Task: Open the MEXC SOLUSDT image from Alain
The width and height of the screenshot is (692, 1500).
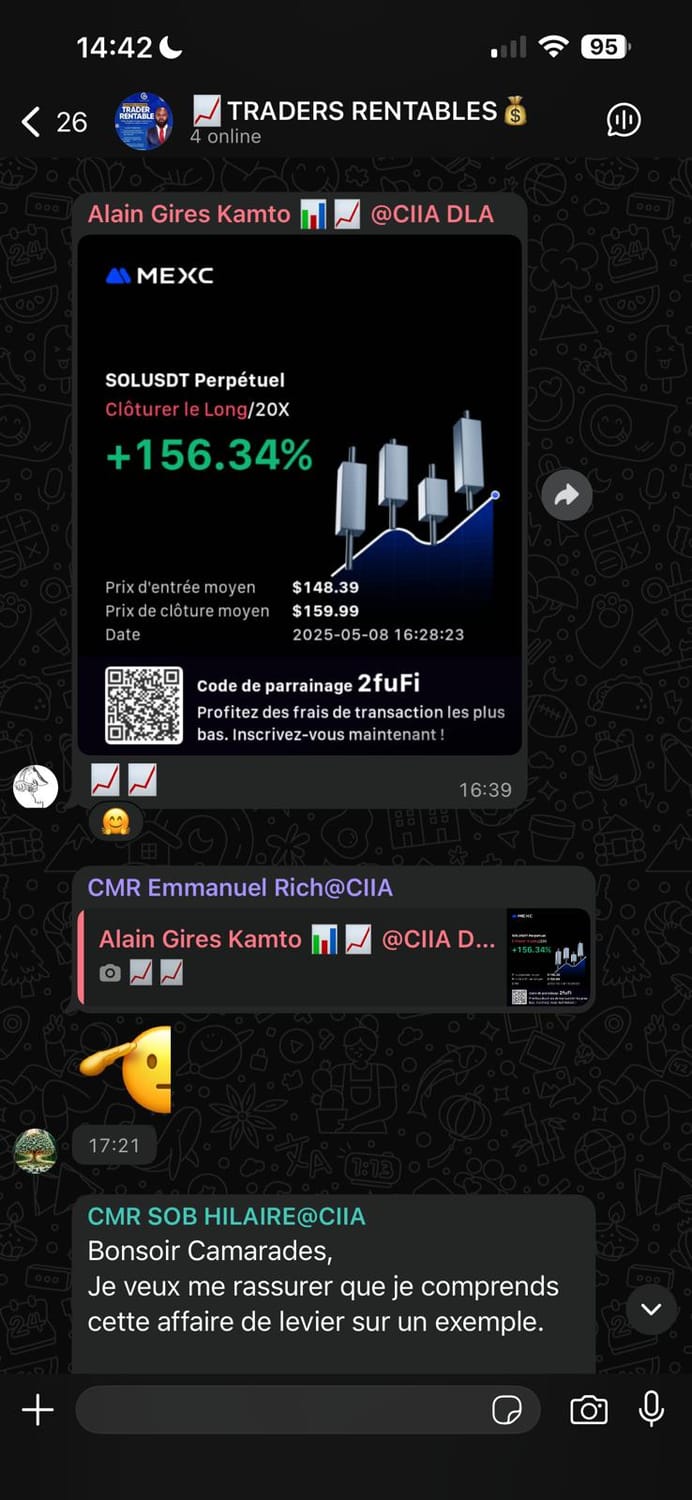Action: [x=300, y=495]
